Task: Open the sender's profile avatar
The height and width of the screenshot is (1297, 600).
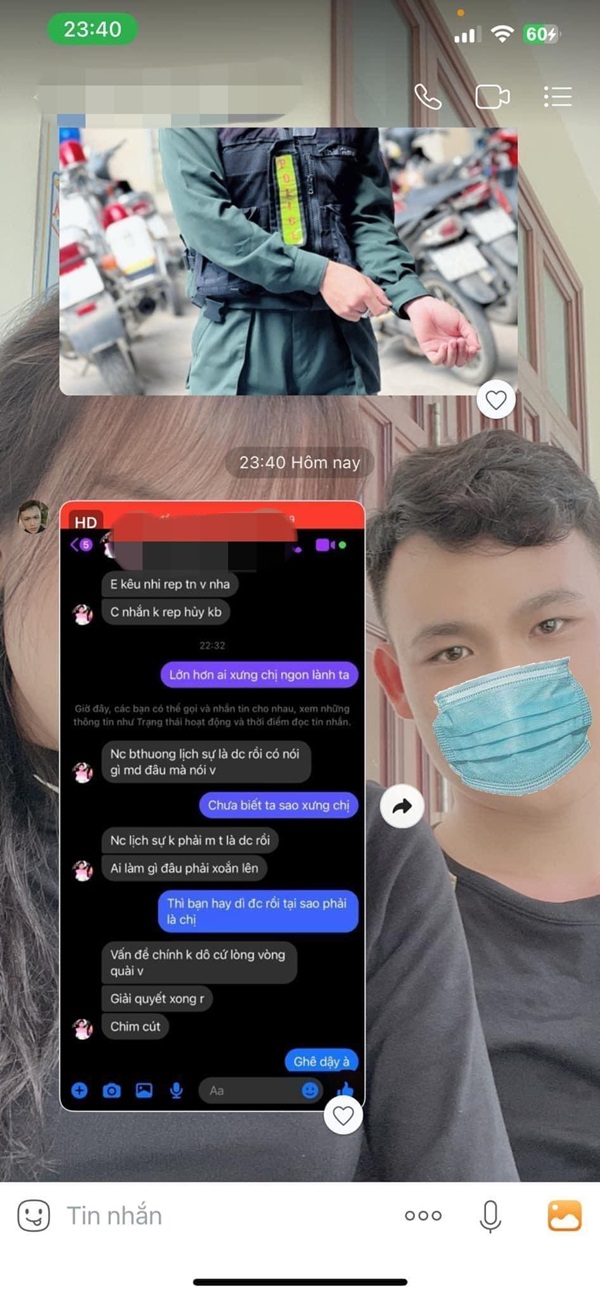Action: [x=33, y=516]
